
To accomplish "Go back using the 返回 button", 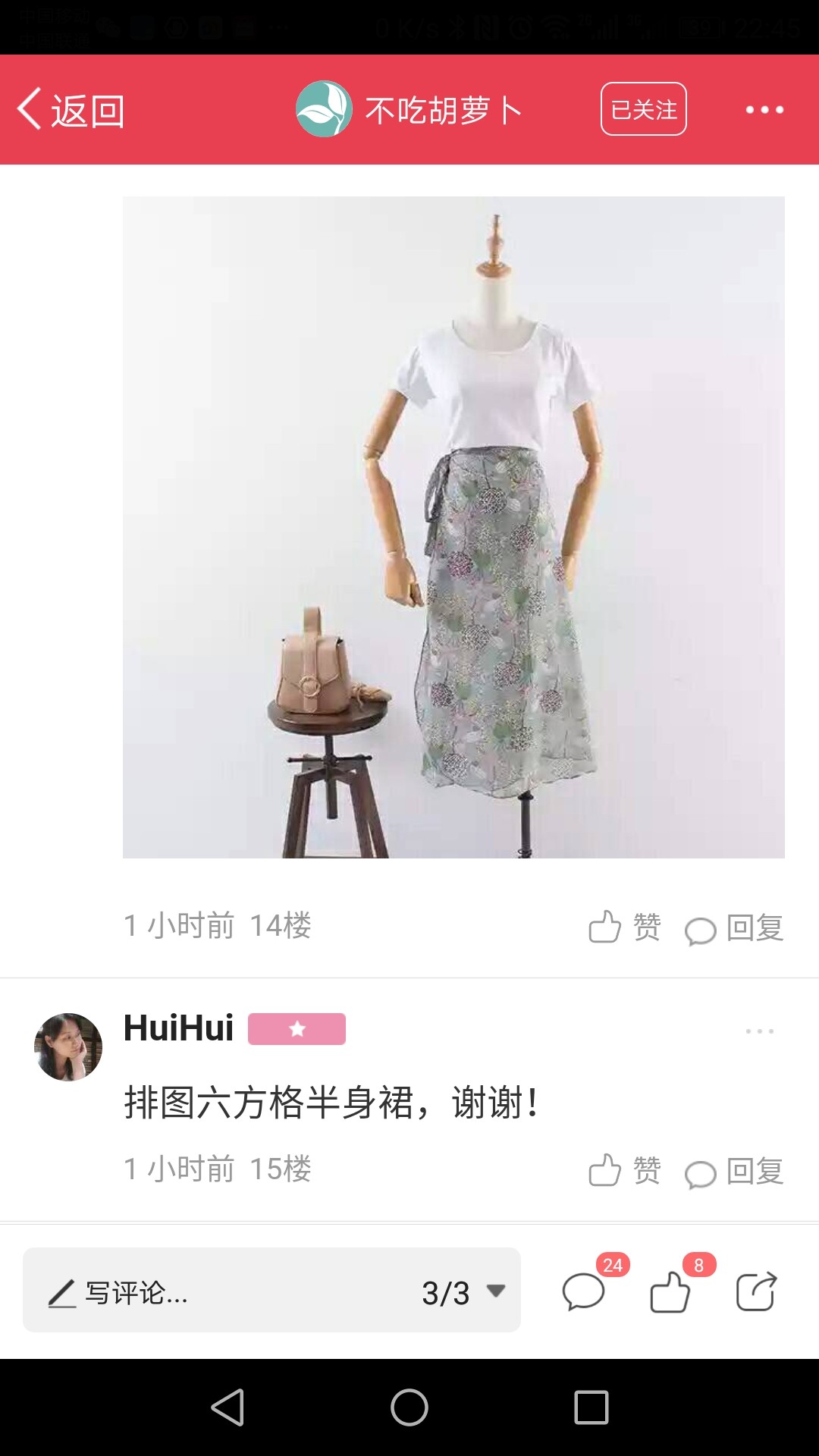I will pos(71,111).
